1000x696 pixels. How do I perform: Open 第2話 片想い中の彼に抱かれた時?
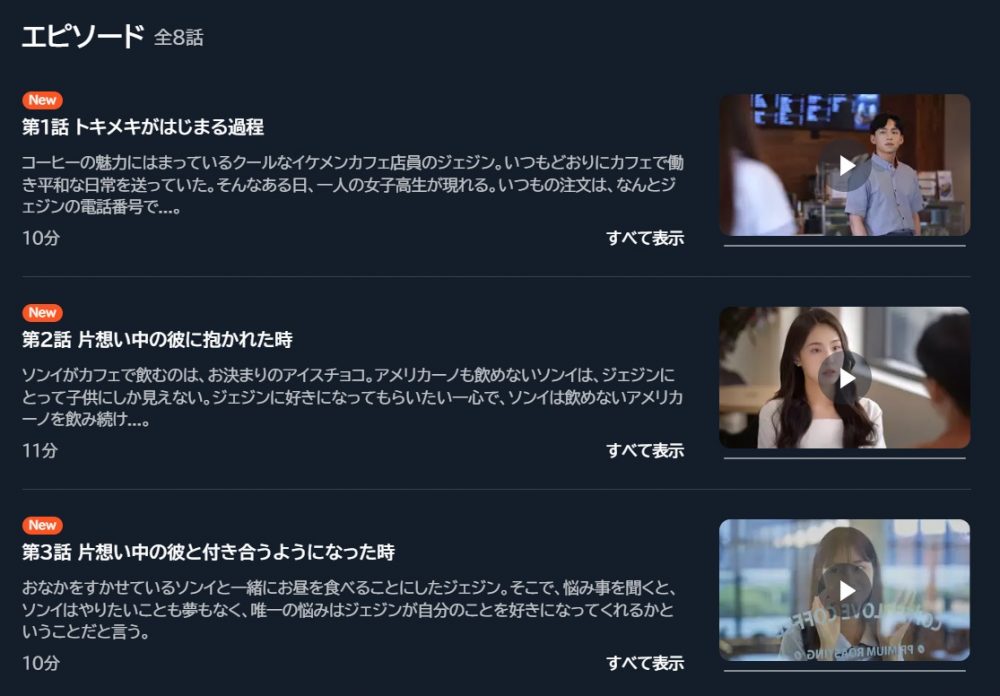click(x=157, y=340)
